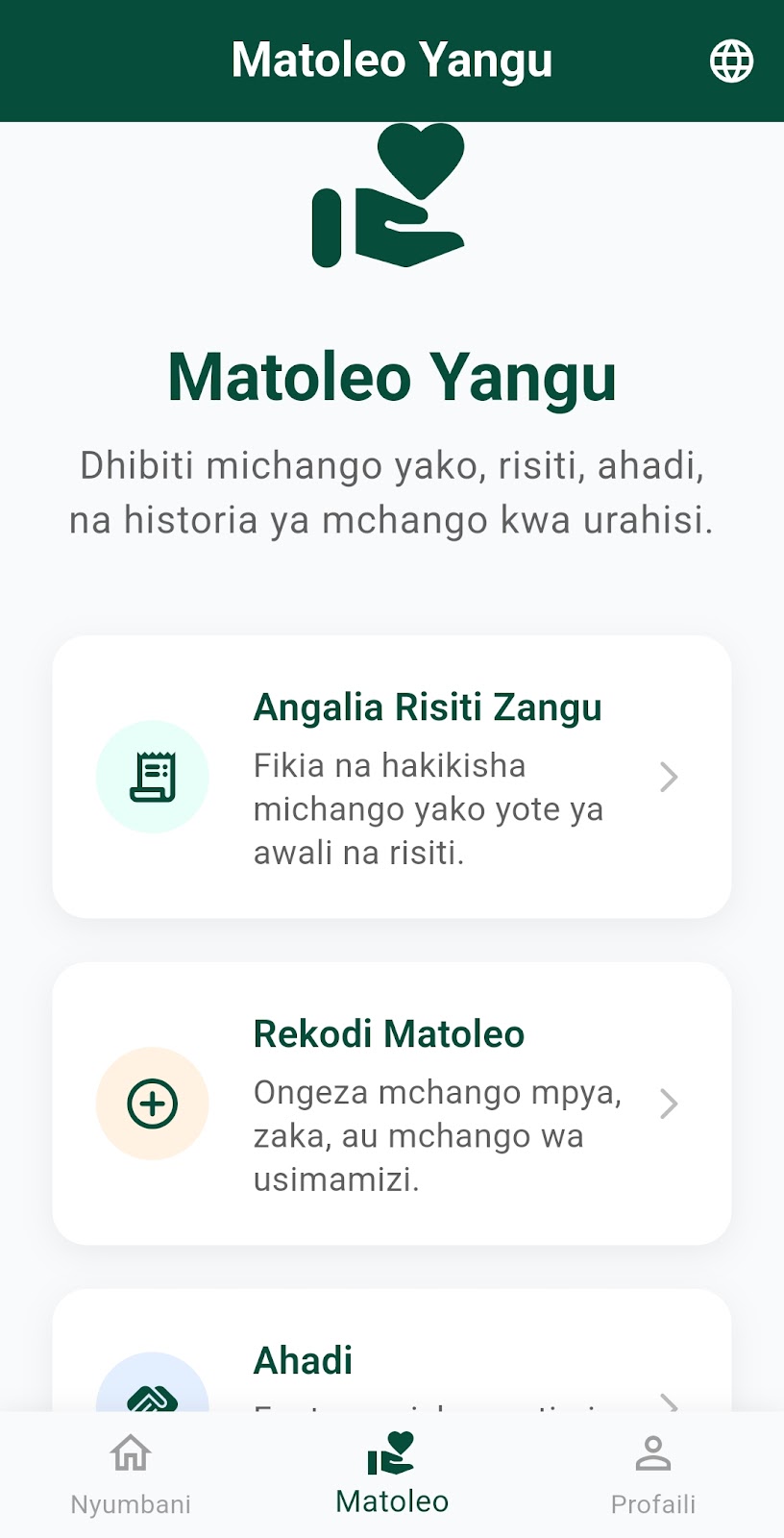784x1538 pixels.
Task: Select the Angalia Risiti Zangu card
Action: coord(392,777)
